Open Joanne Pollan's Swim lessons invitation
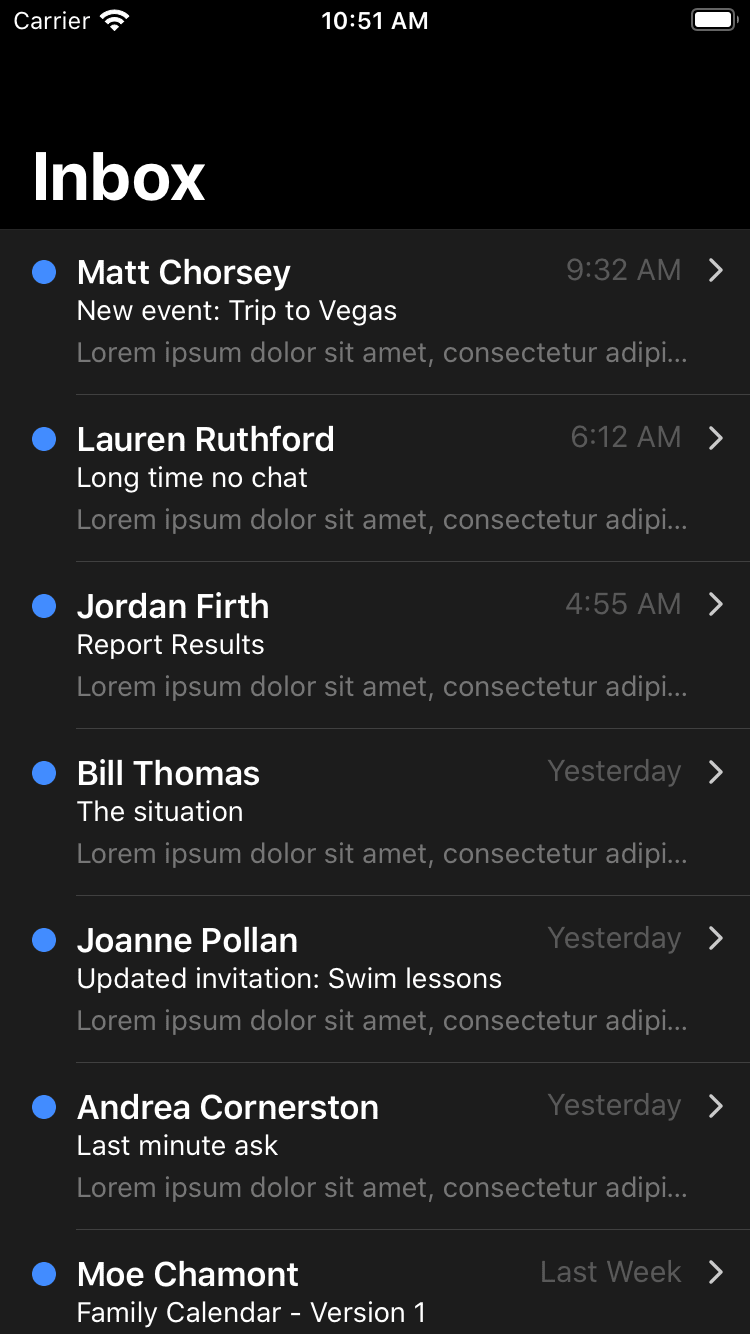The height and width of the screenshot is (1334, 750). 375,980
